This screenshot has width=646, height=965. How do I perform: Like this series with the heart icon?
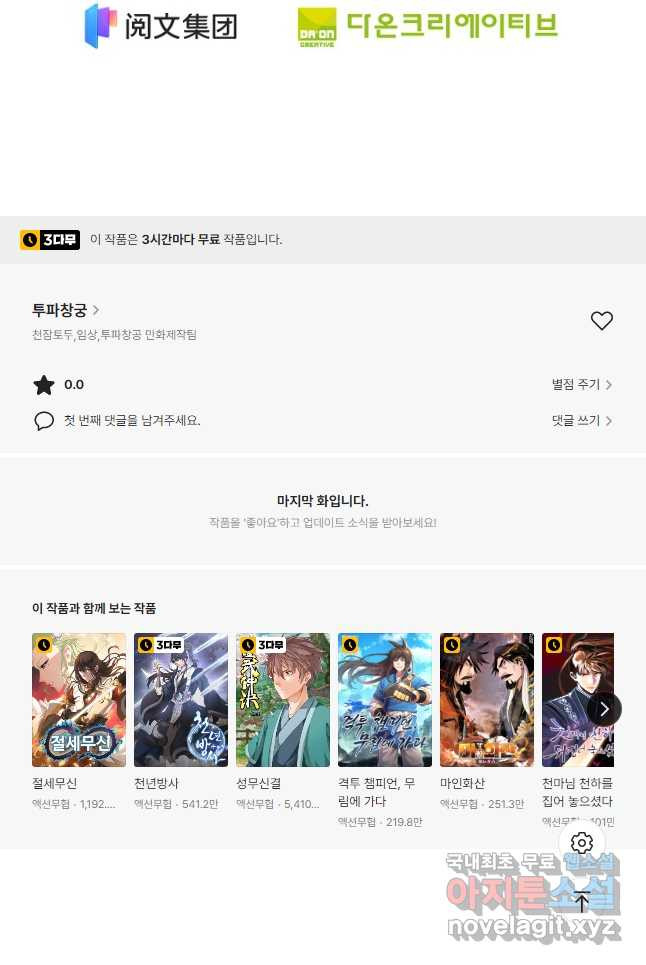[x=601, y=321]
